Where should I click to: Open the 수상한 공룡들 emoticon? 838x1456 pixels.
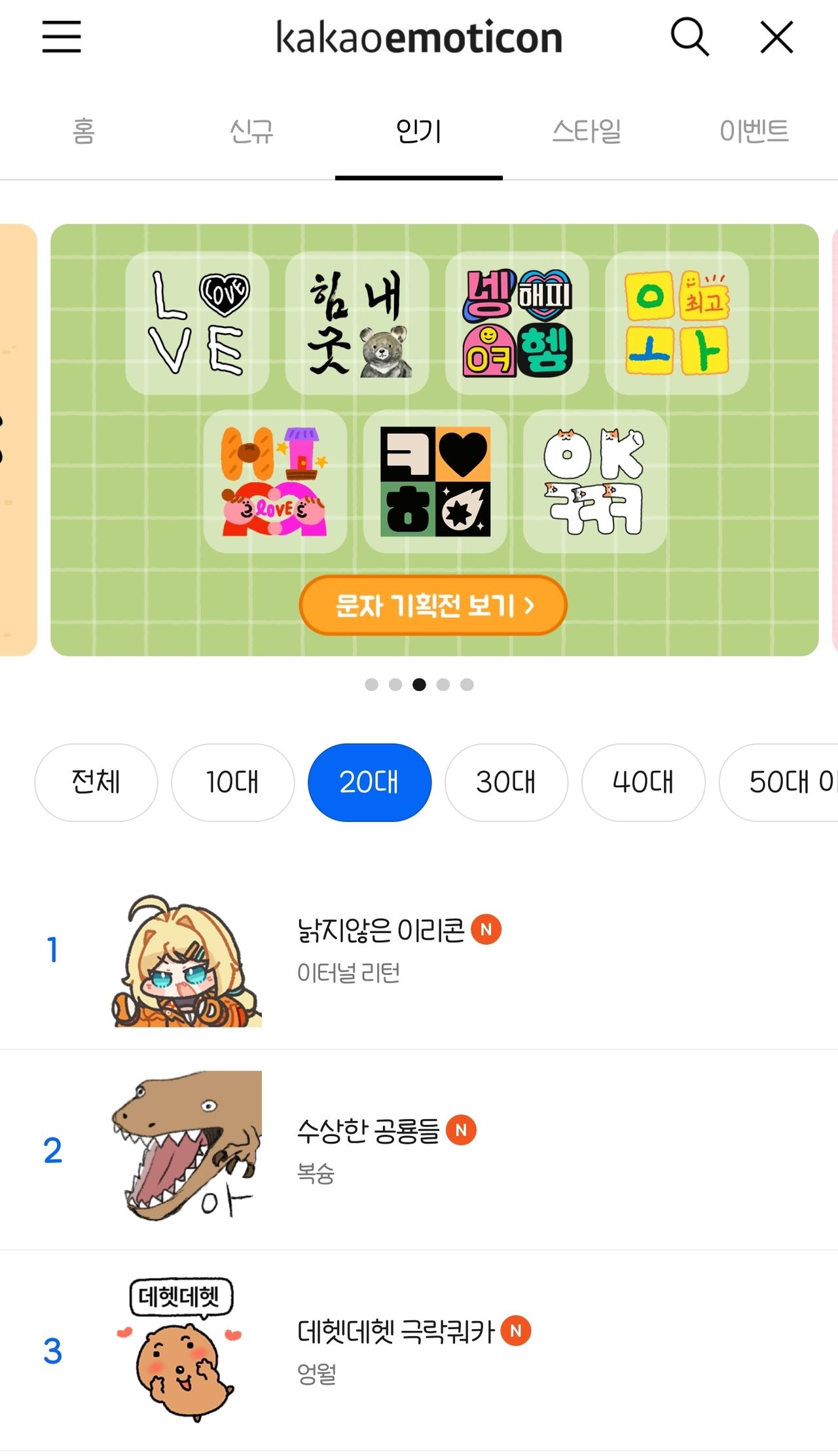click(368, 1131)
